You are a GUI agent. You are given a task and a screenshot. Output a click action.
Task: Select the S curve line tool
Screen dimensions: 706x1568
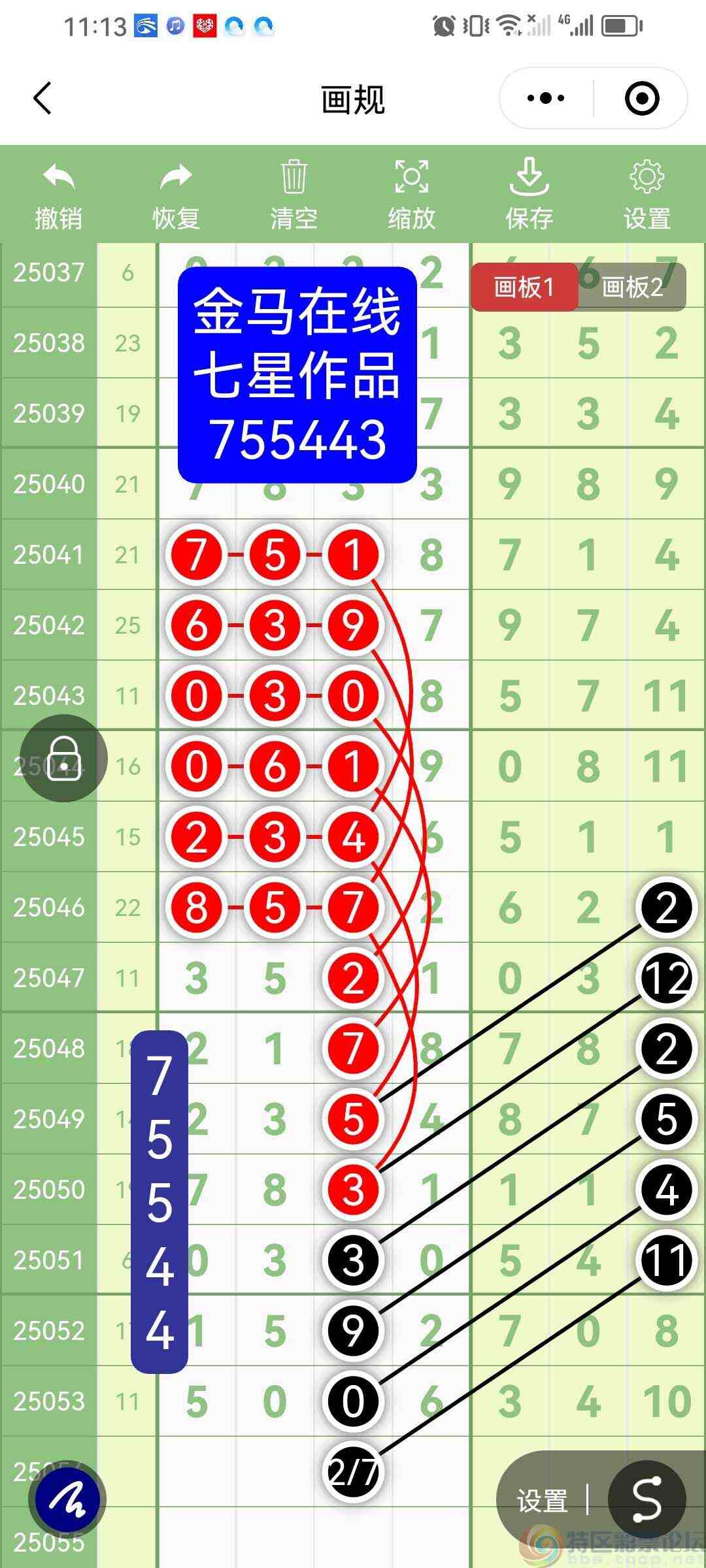coord(647,1500)
